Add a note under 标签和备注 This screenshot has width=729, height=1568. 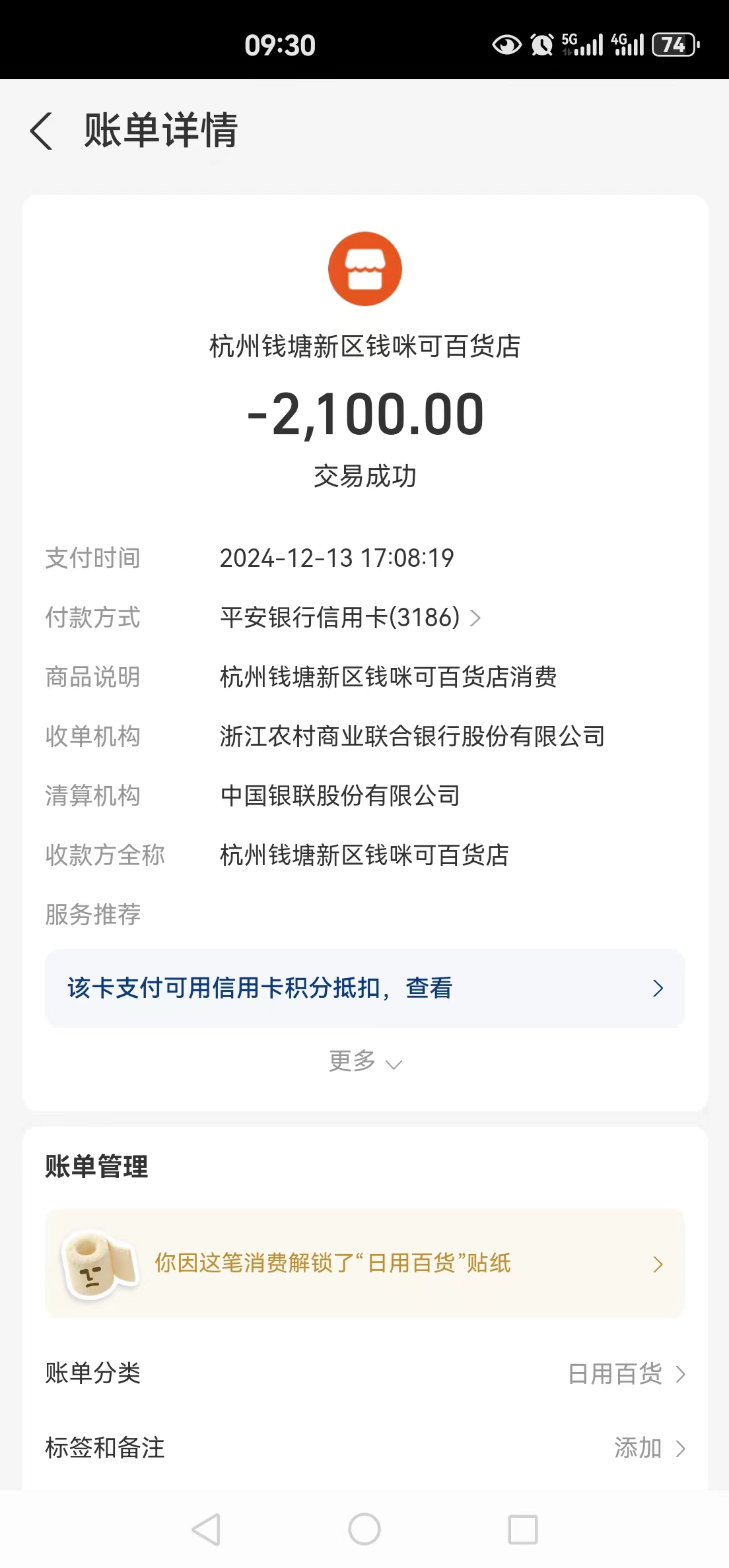pos(364,1448)
